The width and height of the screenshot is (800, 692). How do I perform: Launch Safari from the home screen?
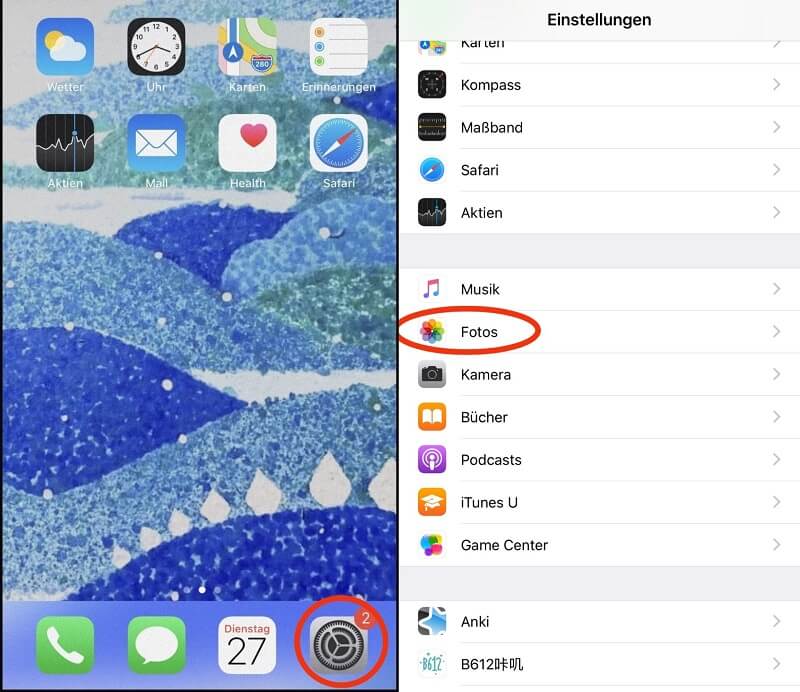[338, 143]
